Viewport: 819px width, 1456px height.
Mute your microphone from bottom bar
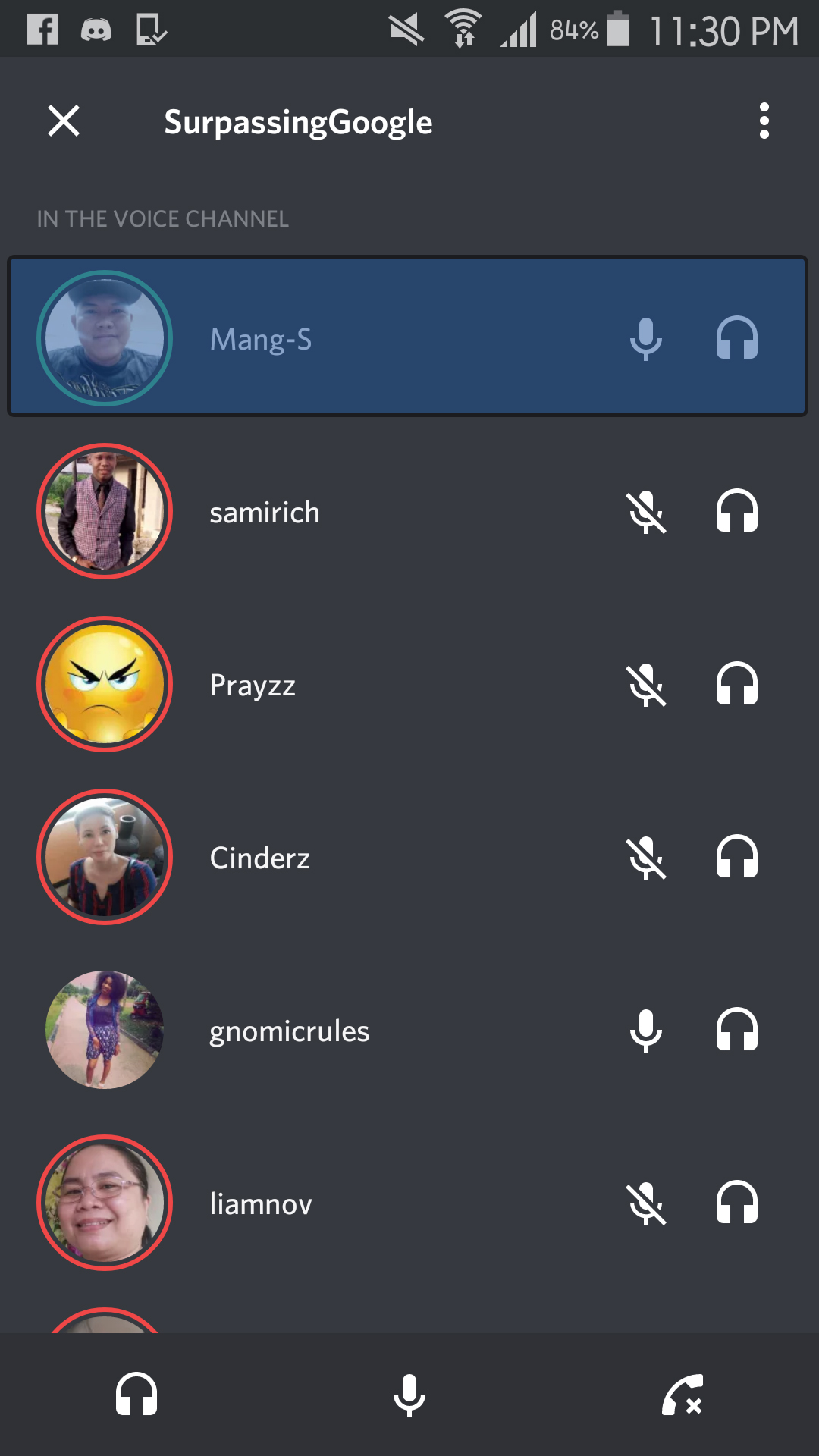point(409,1394)
